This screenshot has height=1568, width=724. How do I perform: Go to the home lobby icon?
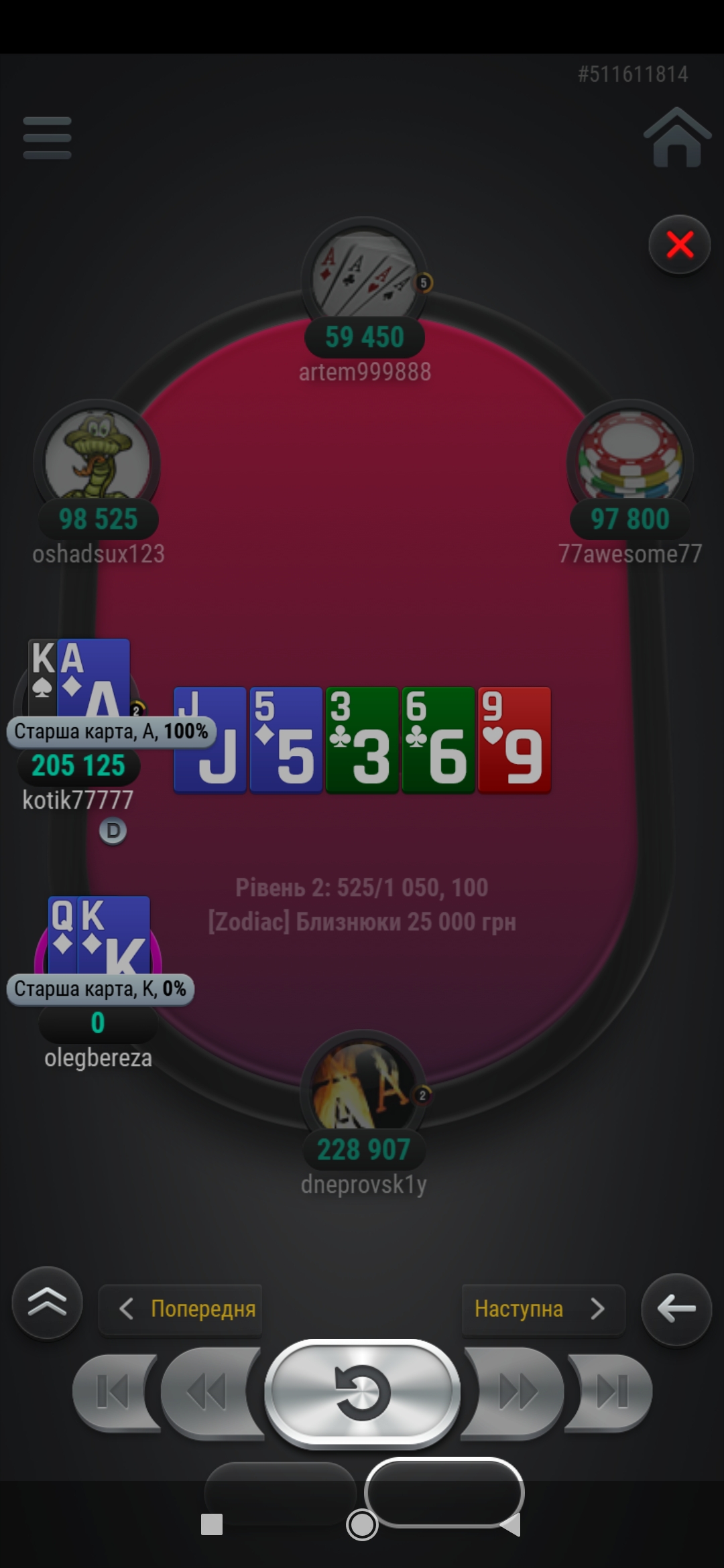coord(677,137)
